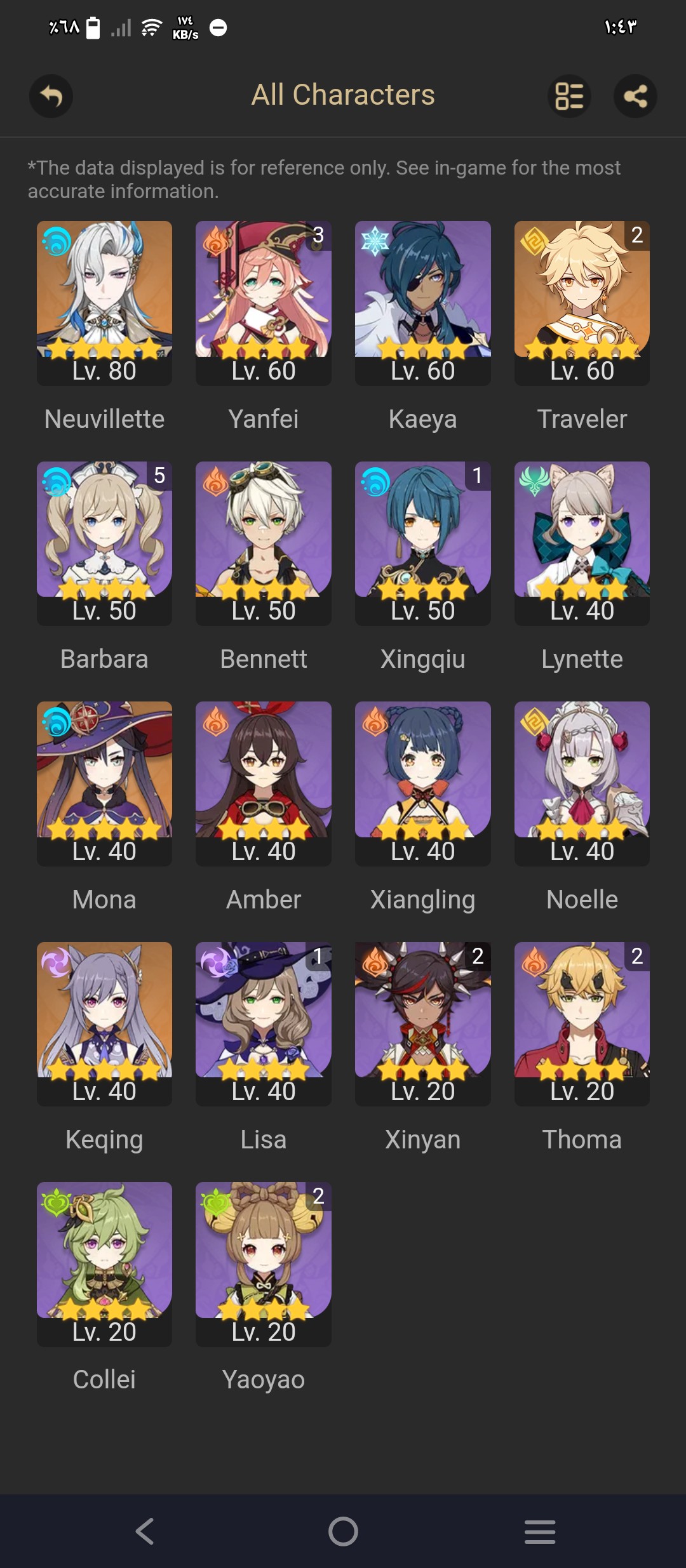Tap the Lv. 80 label under Neuvillette
Viewport: 686px width, 1568px height.
pyautogui.click(x=104, y=371)
